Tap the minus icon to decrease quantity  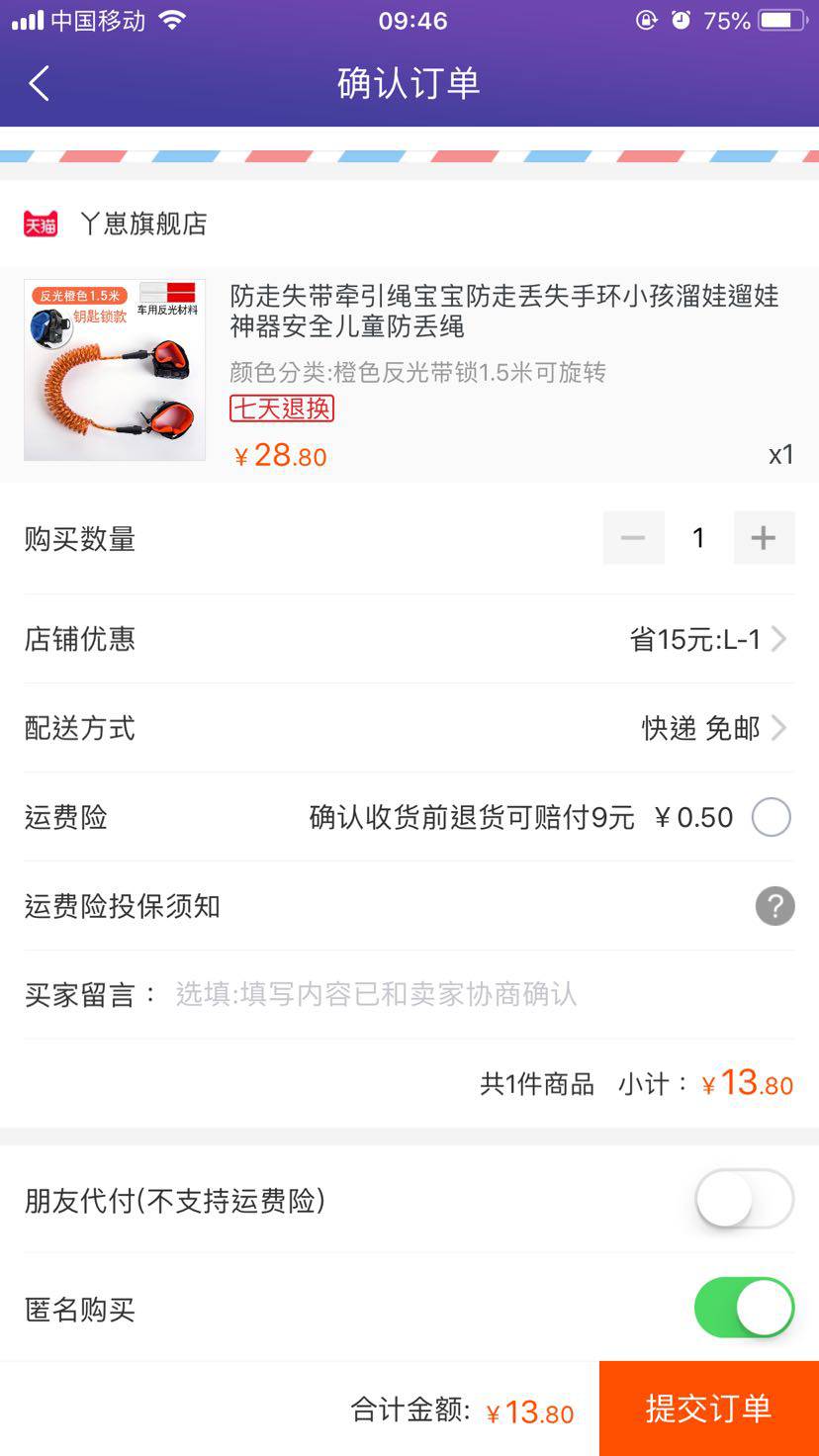point(633,537)
